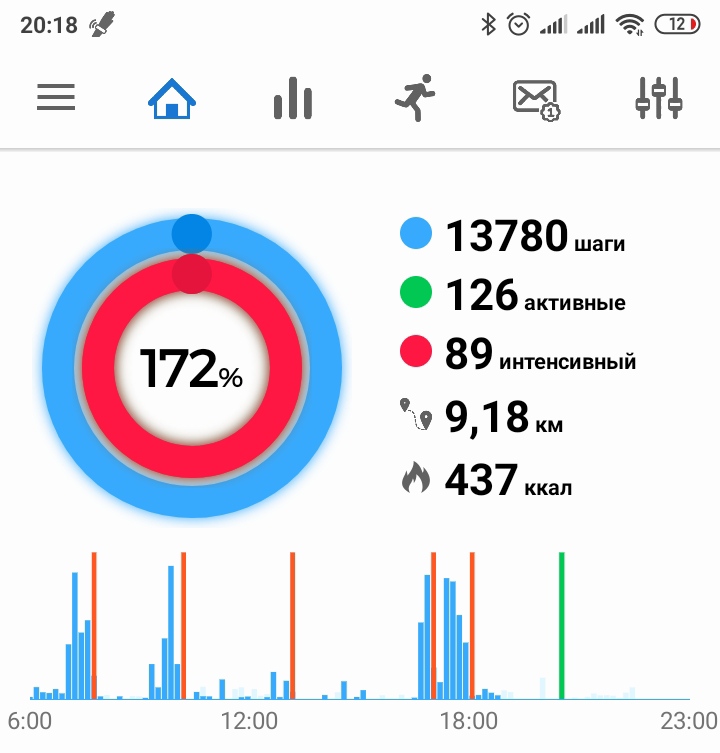Switch to the running activities tab
Screen dimensions: 720x753
[x=414, y=98]
